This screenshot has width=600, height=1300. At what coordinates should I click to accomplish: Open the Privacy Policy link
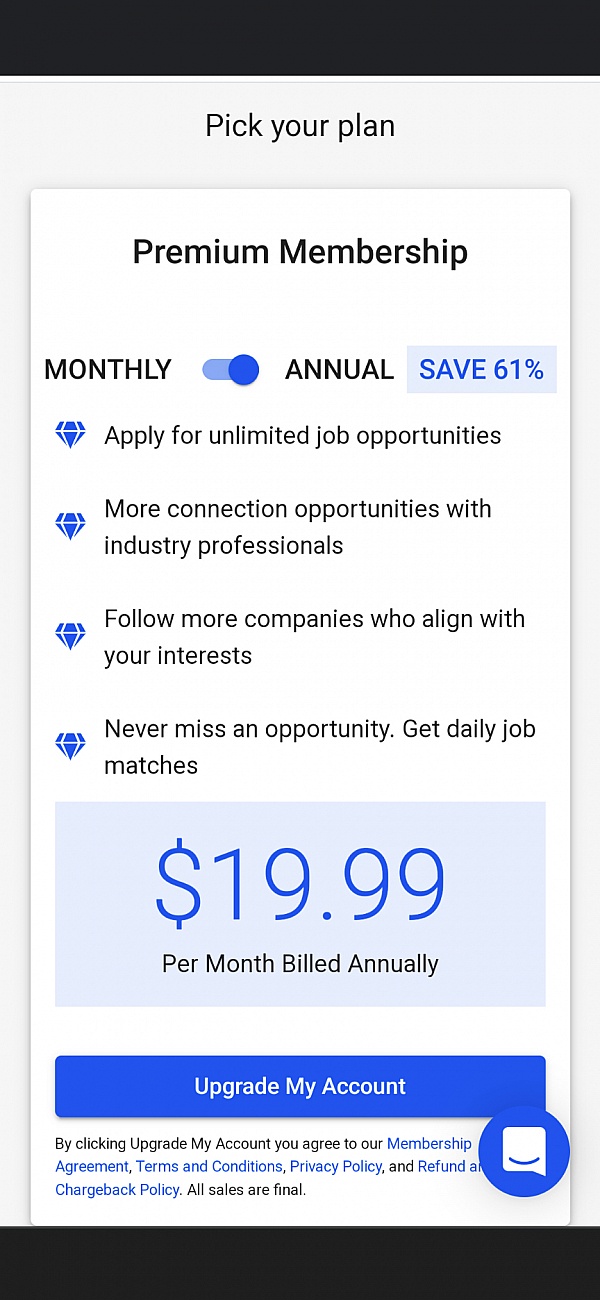tap(336, 1167)
